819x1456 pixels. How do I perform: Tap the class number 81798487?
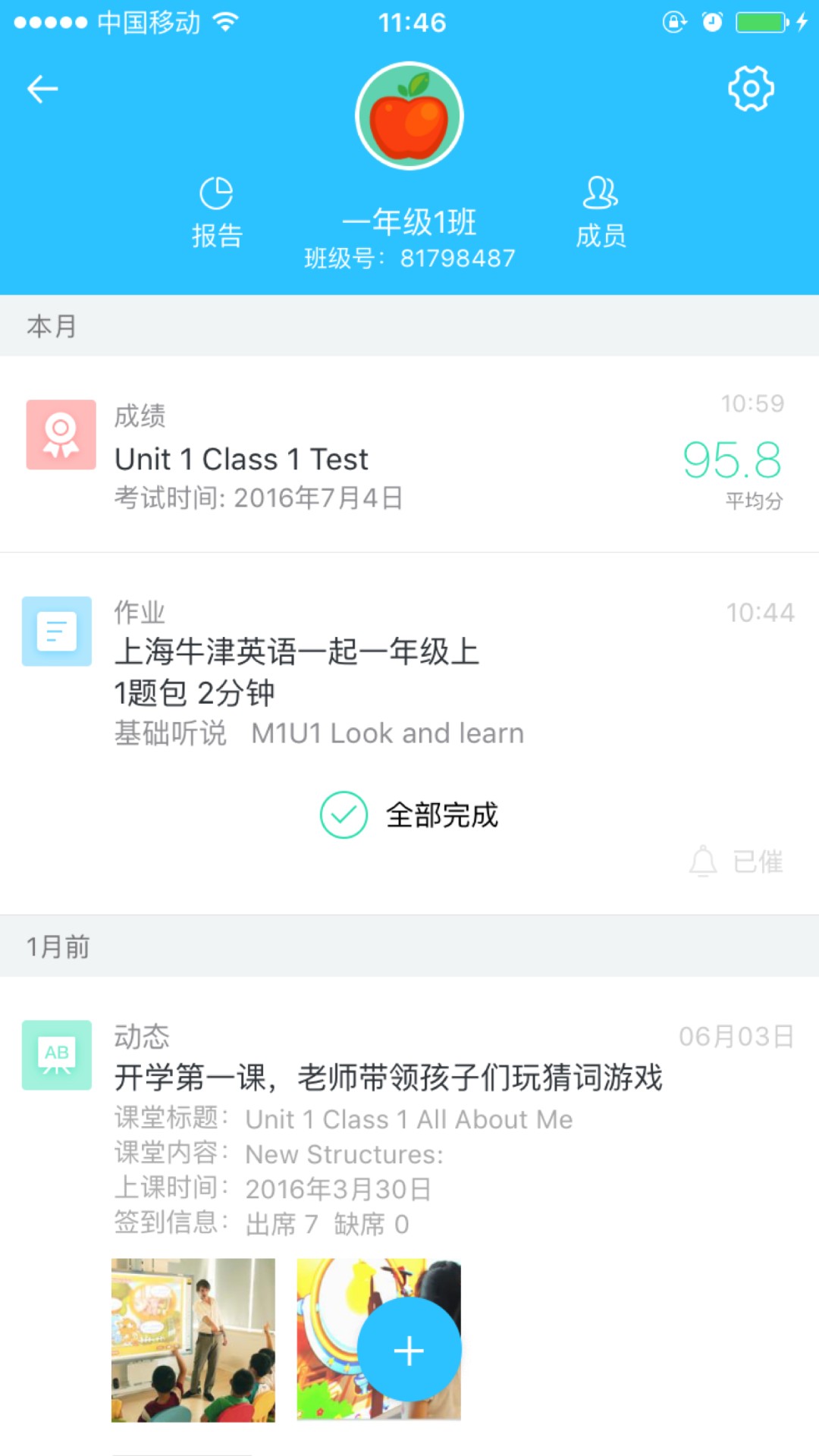tap(409, 259)
